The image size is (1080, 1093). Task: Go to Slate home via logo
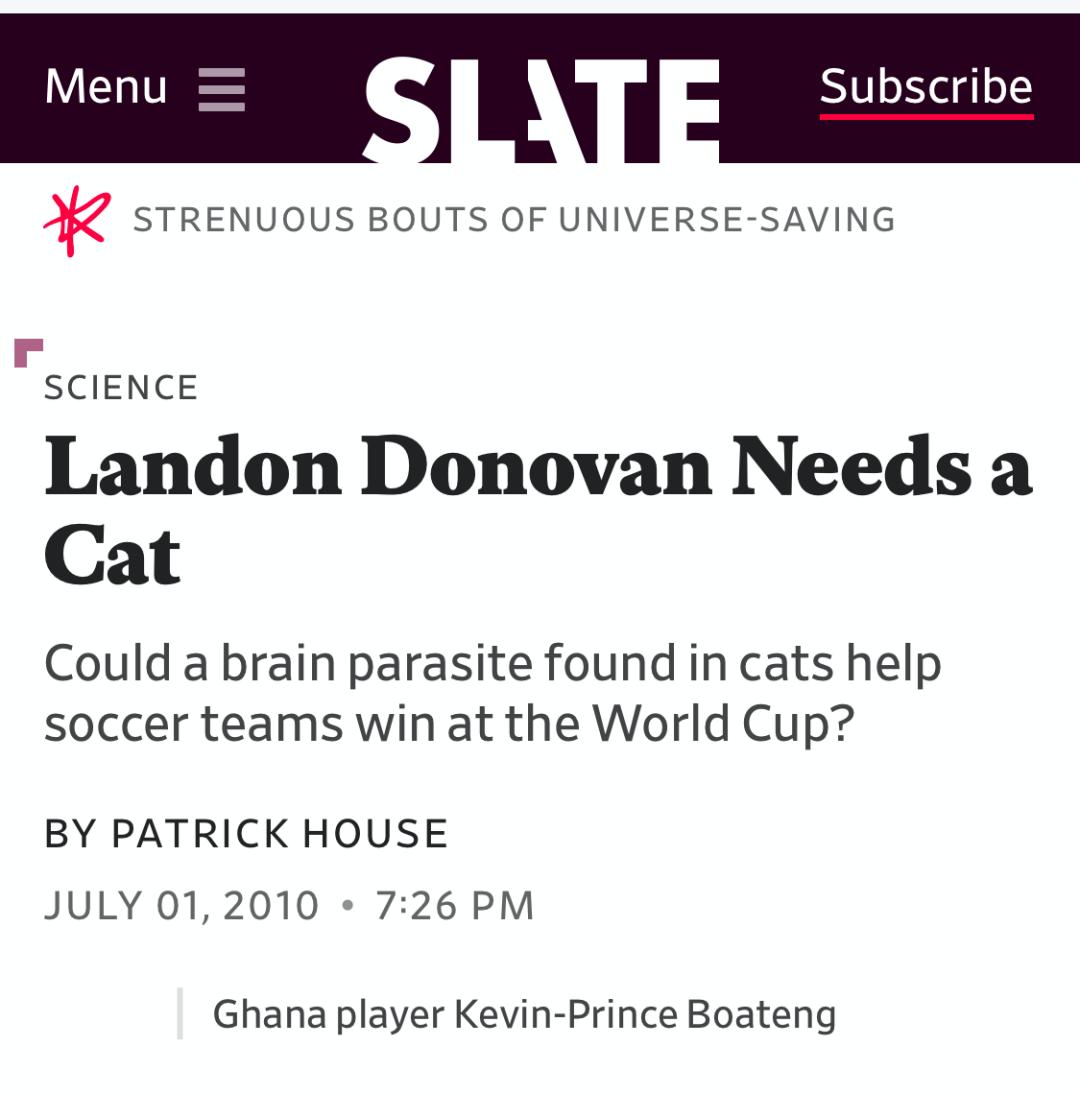click(x=541, y=108)
